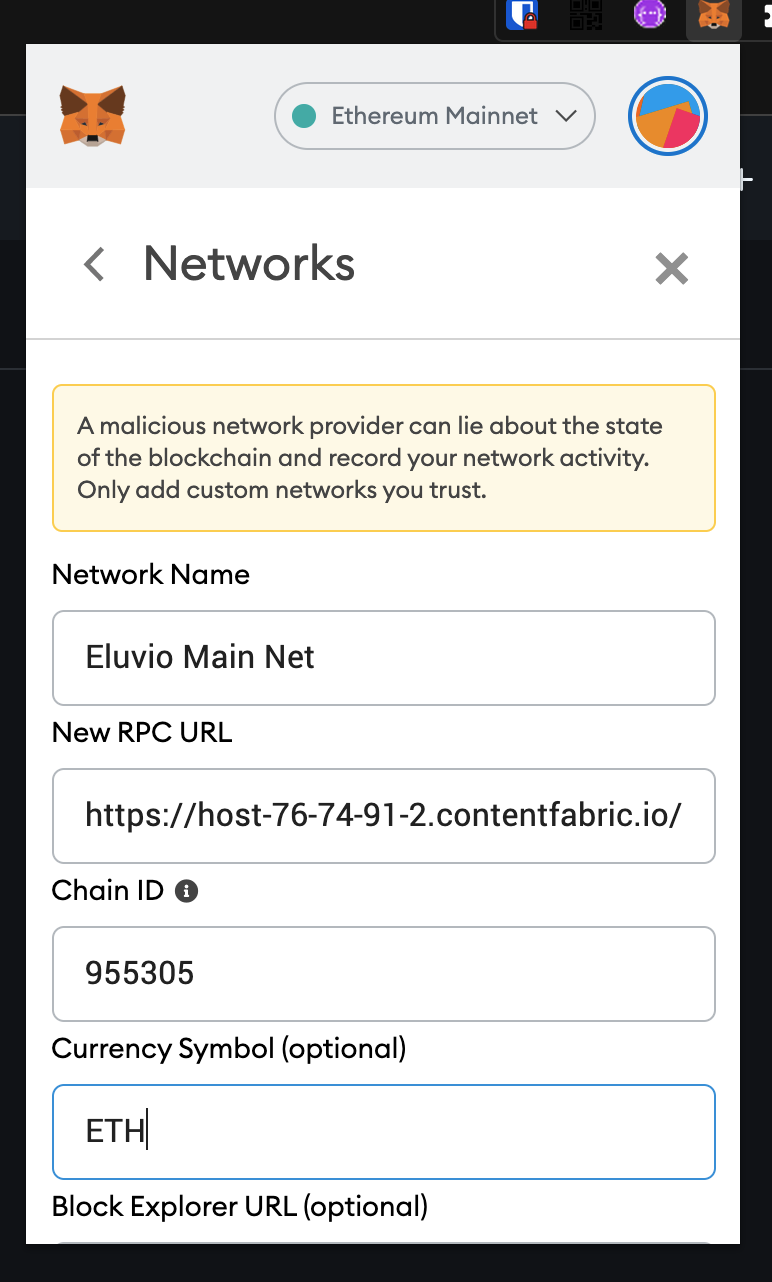
Task: Click the colorful account avatar circle
Action: click(x=667, y=116)
